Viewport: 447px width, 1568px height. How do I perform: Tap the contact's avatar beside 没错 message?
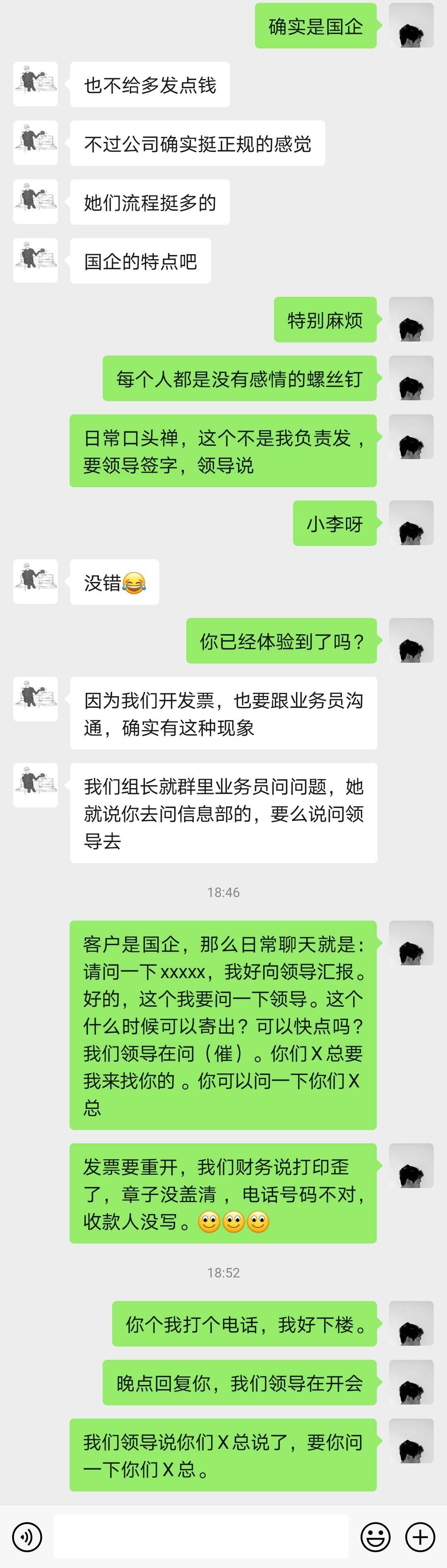coord(35,581)
